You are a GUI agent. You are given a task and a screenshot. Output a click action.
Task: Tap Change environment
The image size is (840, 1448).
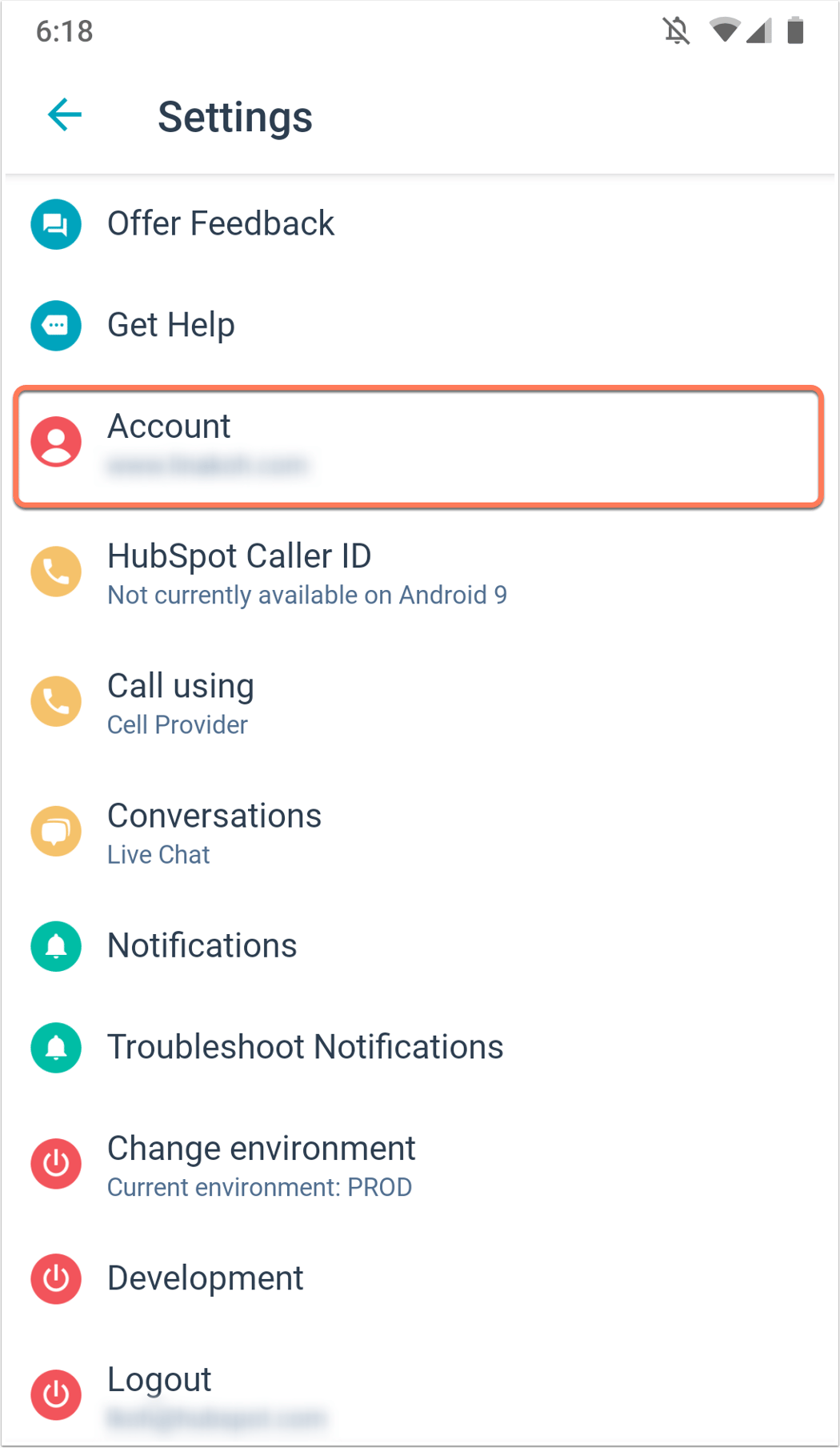pyautogui.click(x=420, y=1165)
